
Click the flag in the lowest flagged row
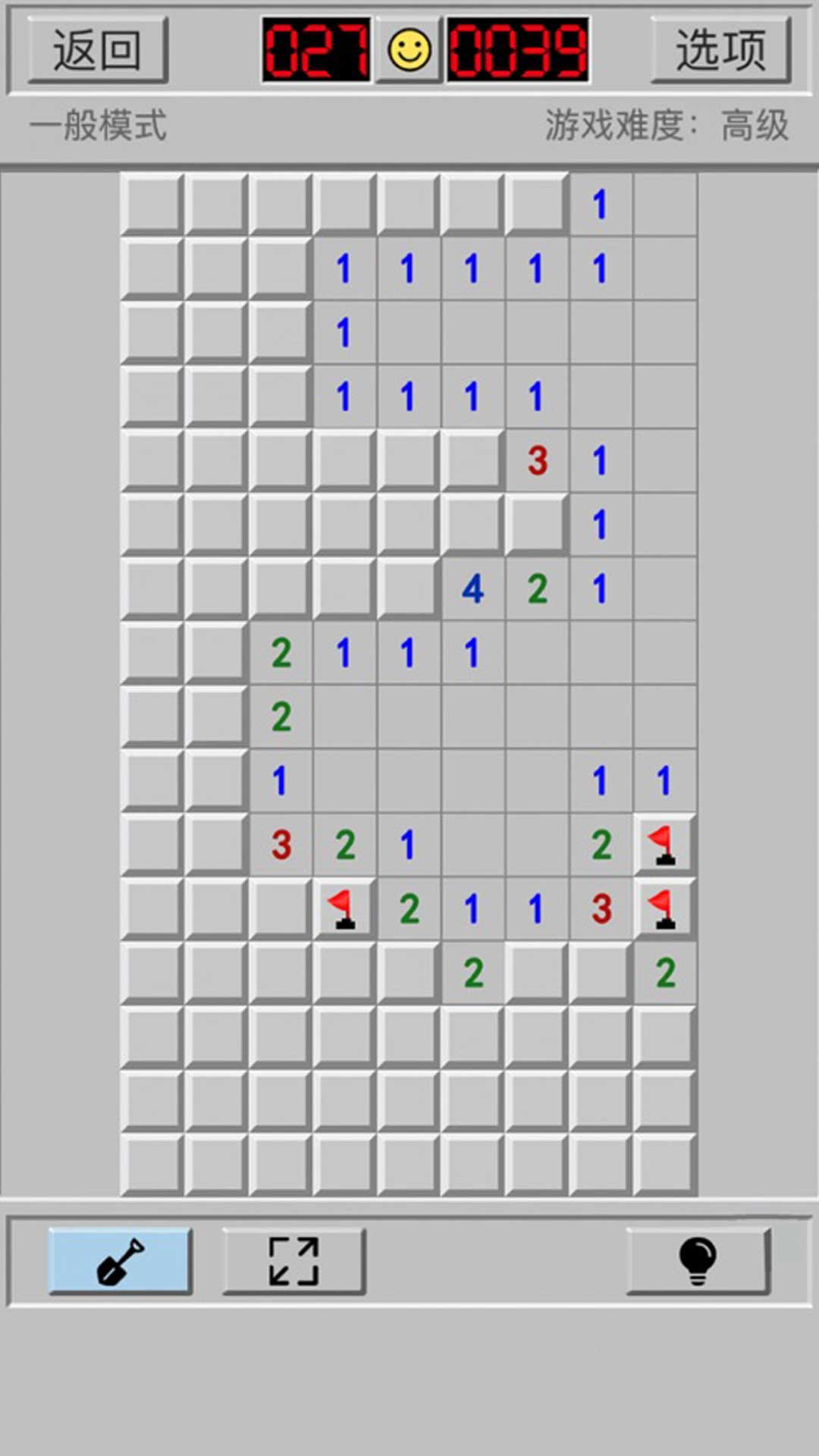(x=345, y=908)
